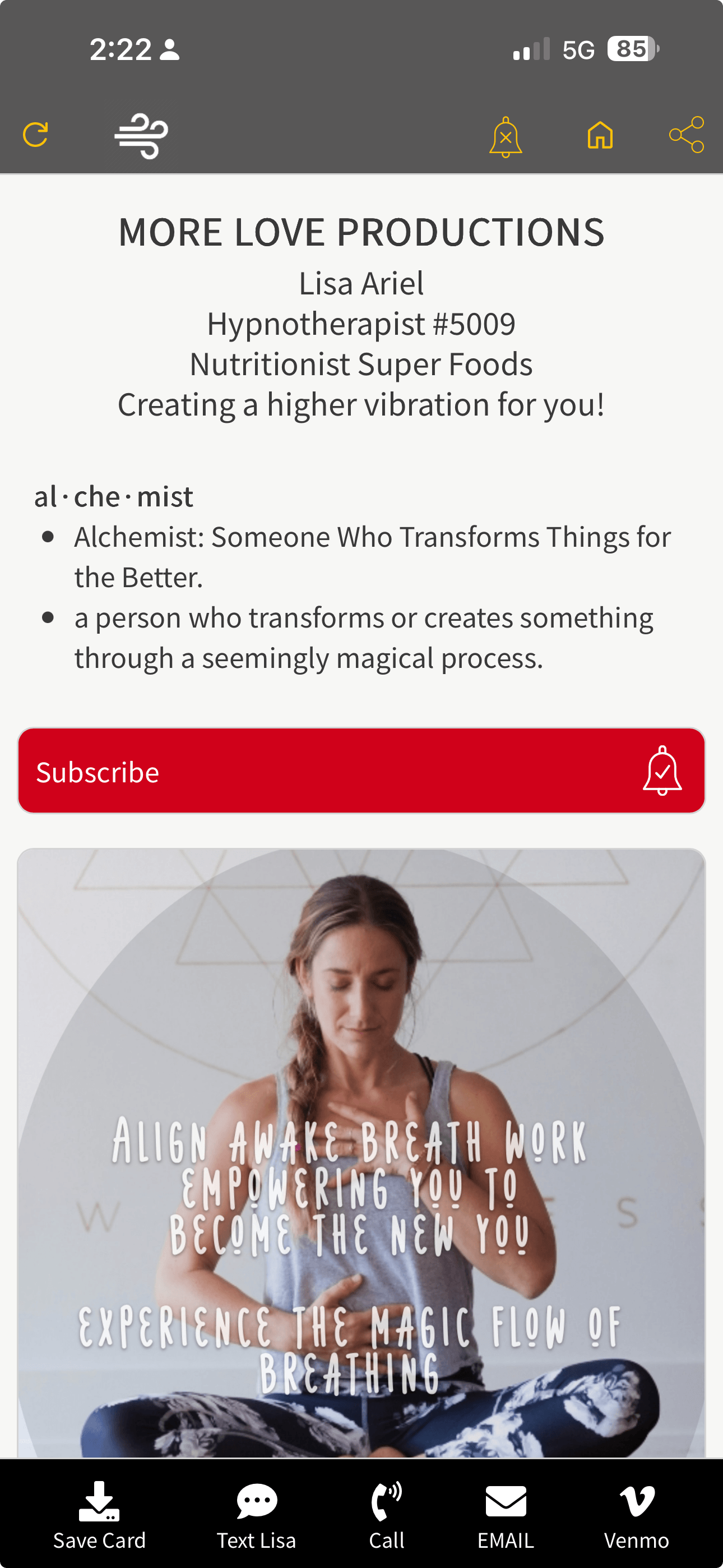Image resolution: width=723 pixels, height=1568 pixels.
Task: Call Lisa Ariel
Action: tap(387, 1516)
